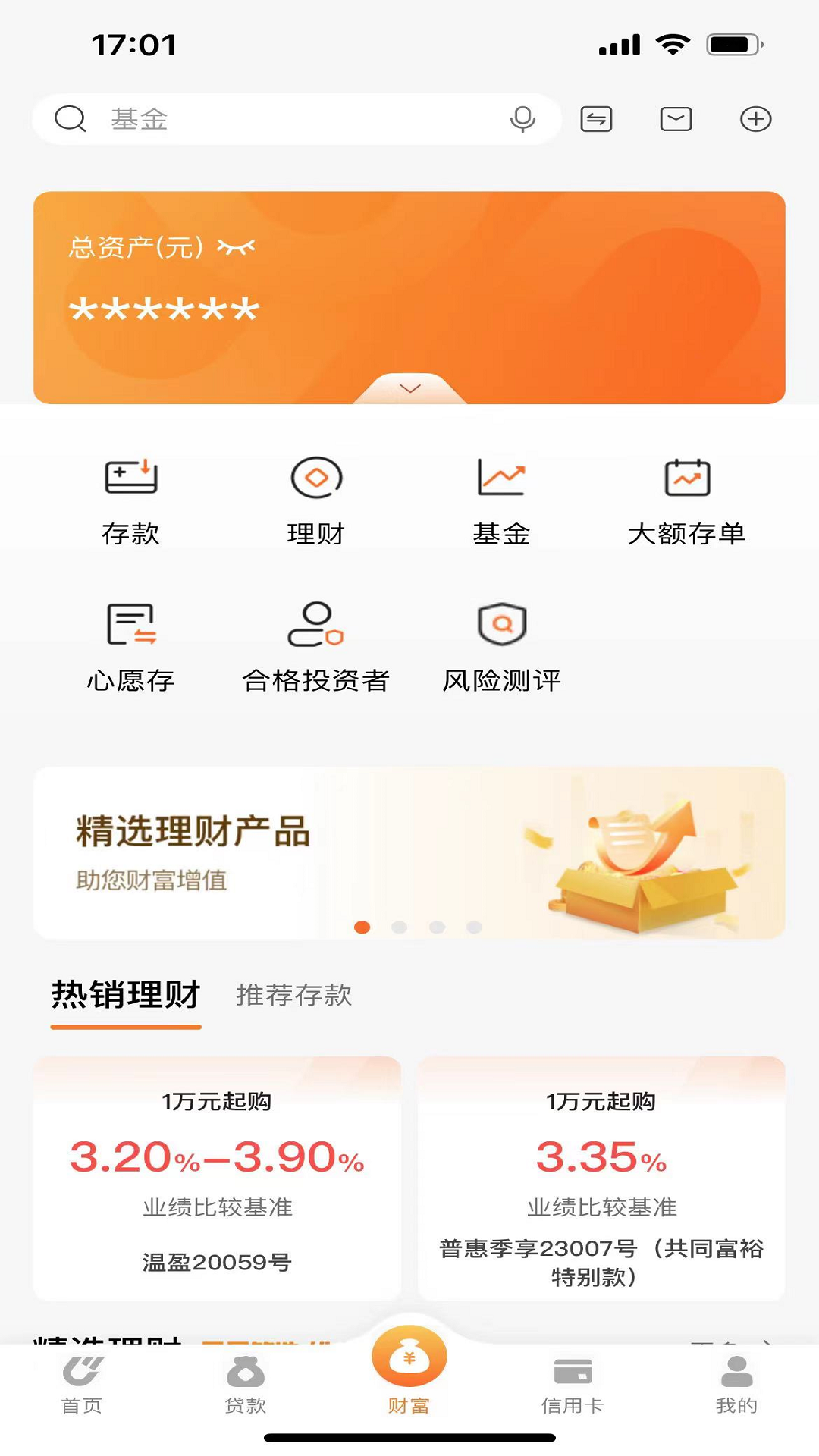Screen dimensions: 819x1456
Task: Tap the voice search microphone icon
Action: (524, 119)
